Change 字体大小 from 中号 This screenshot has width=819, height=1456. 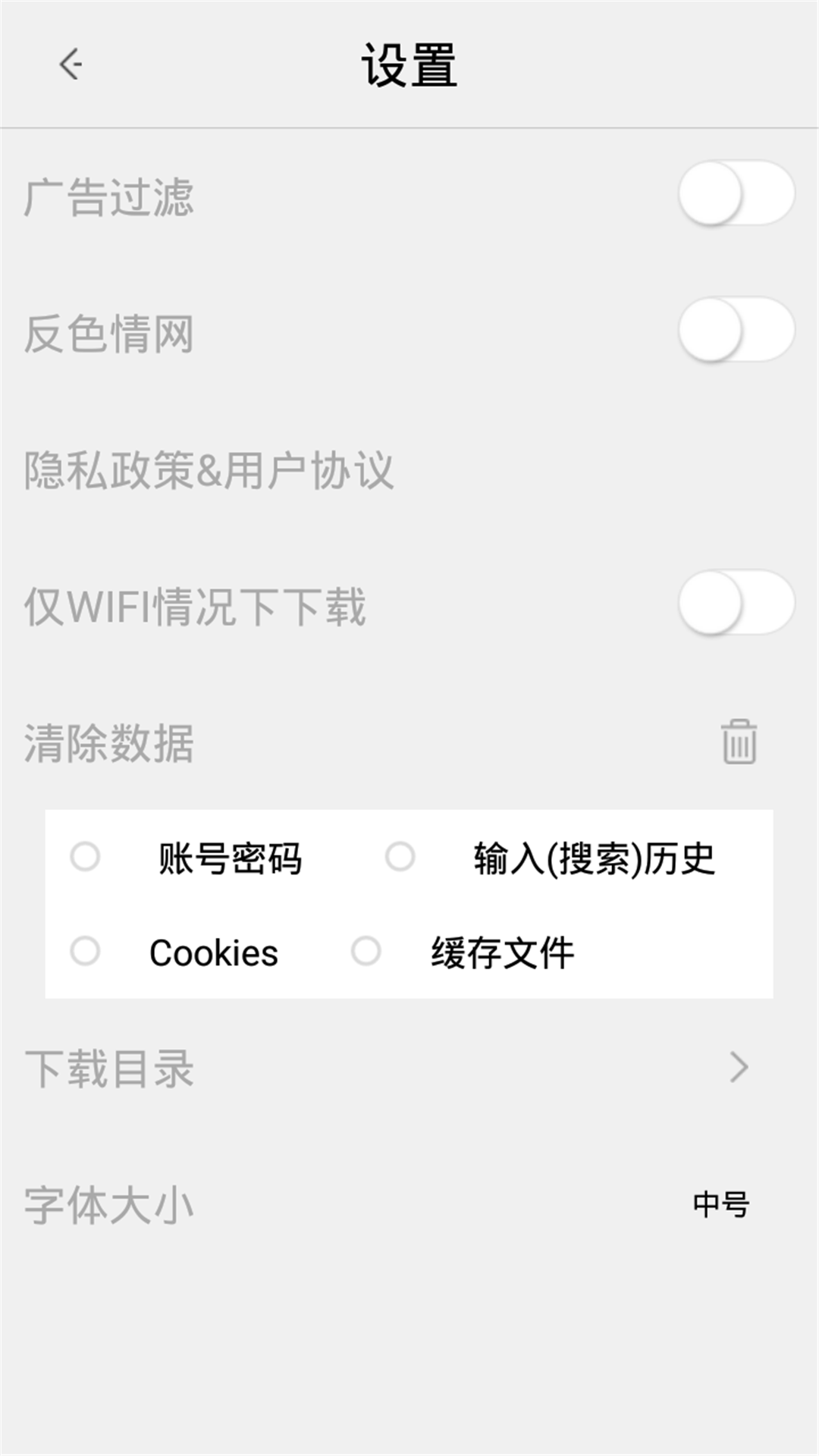[x=720, y=1204]
